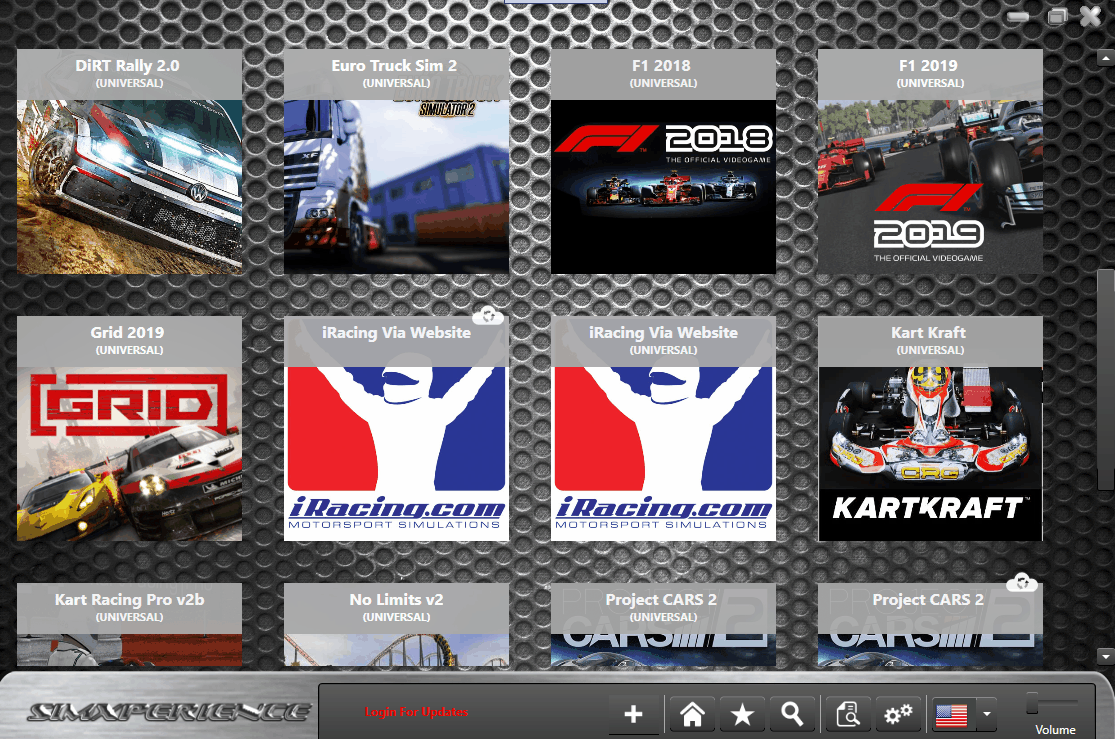Open the F1 2018 game tile

pos(663,185)
